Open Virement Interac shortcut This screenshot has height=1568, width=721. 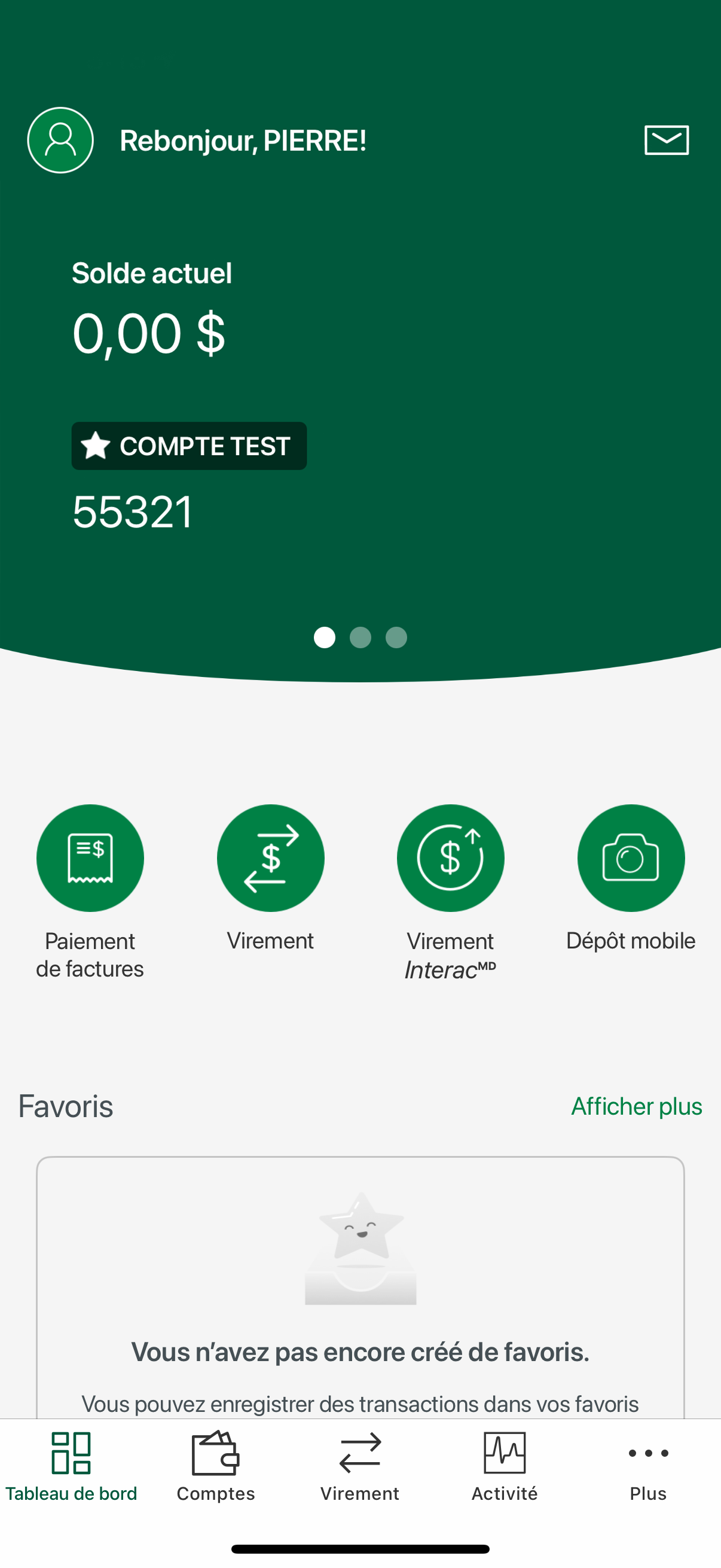[450, 858]
